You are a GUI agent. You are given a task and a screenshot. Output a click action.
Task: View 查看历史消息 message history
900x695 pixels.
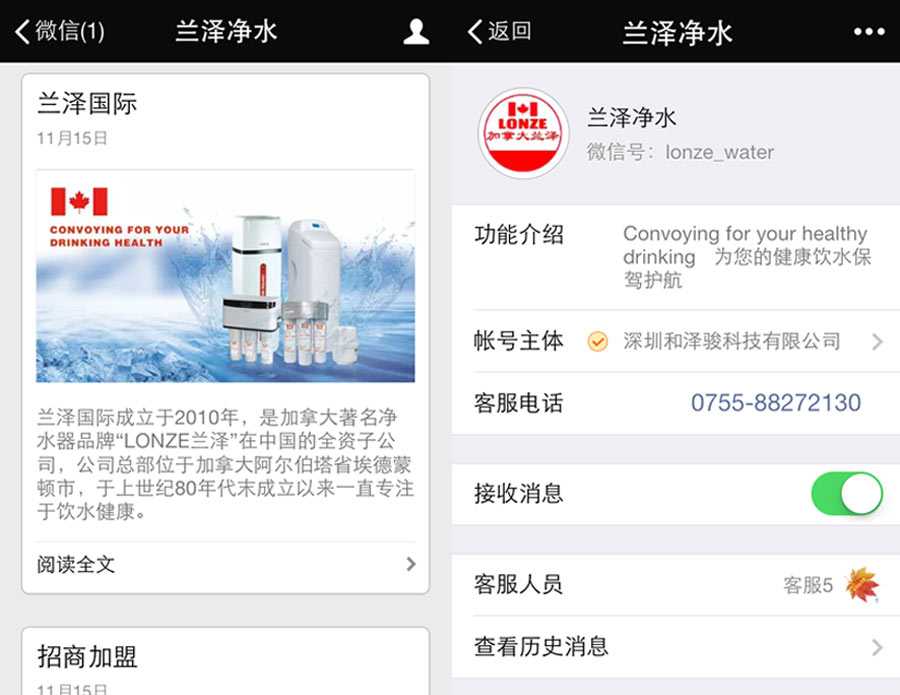click(676, 647)
